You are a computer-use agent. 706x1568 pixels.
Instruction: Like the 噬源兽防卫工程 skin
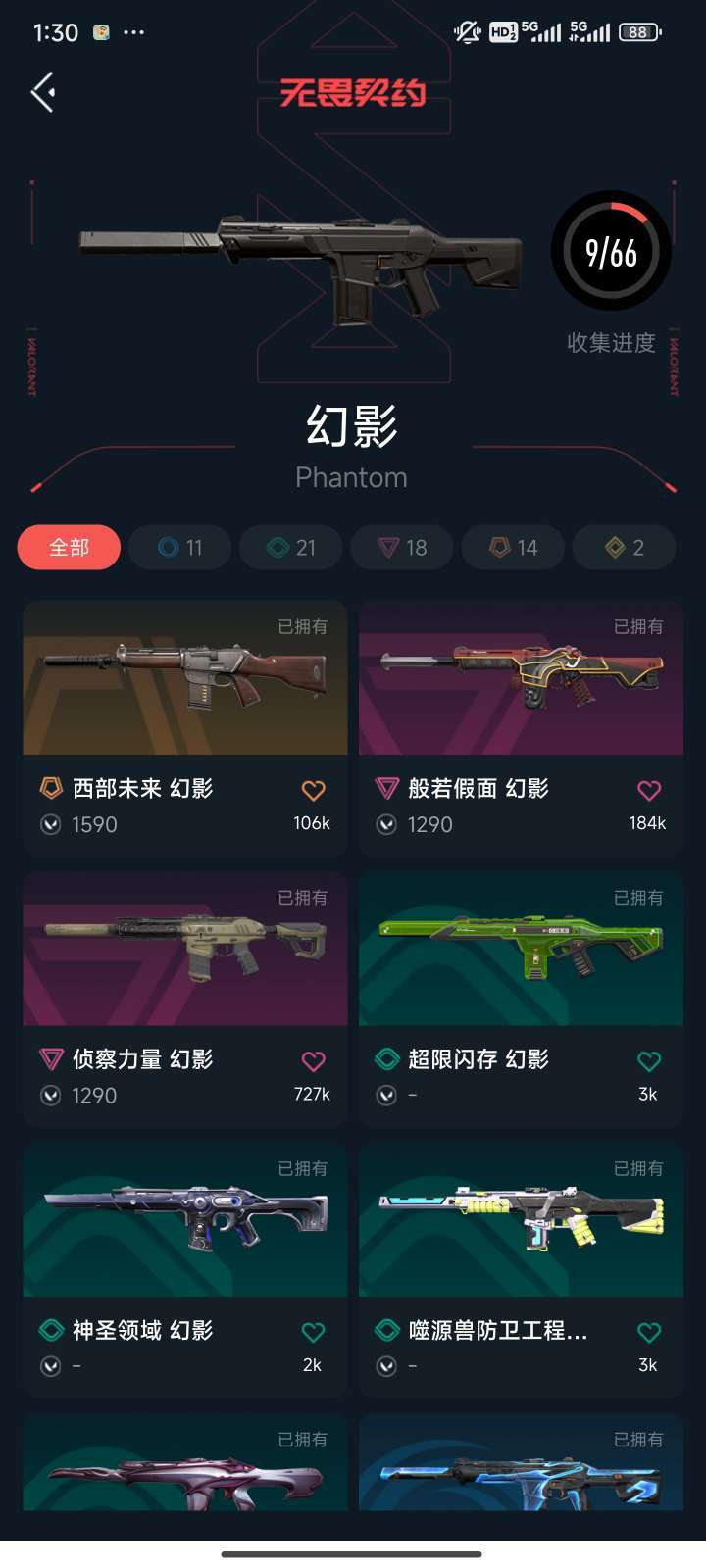649,1332
